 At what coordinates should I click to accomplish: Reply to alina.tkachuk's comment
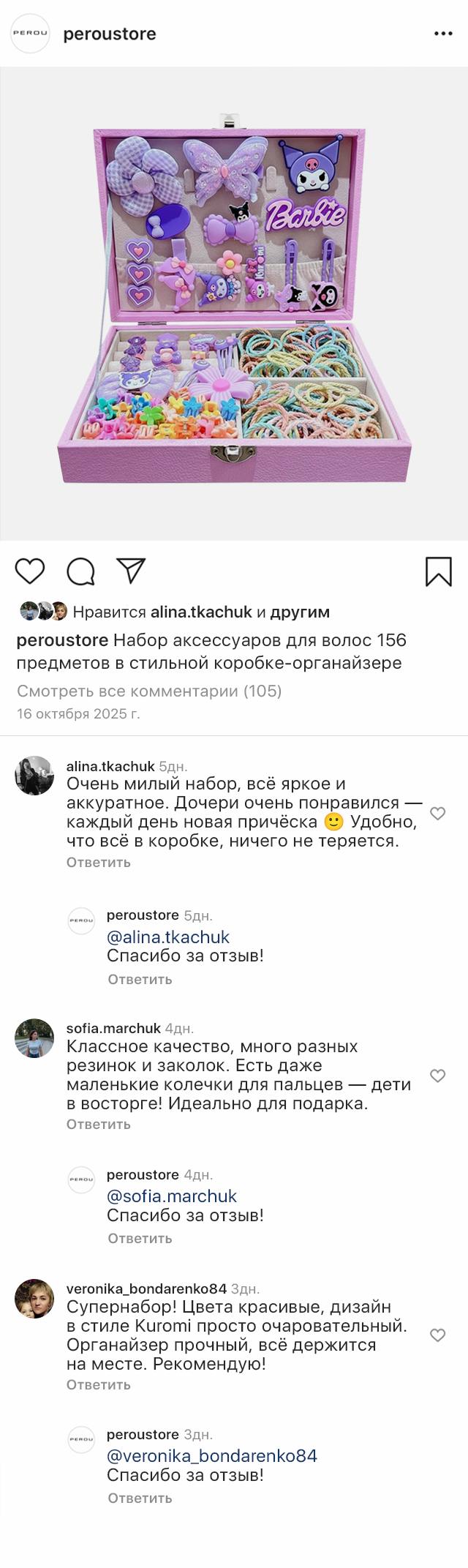(x=98, y=862)
